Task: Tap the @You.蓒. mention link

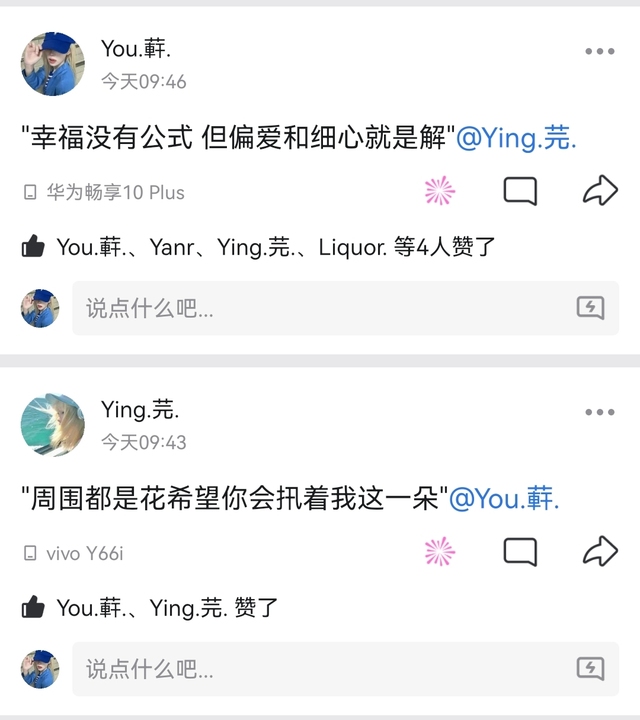Action: pyautogui.click(x=504, y=498)
